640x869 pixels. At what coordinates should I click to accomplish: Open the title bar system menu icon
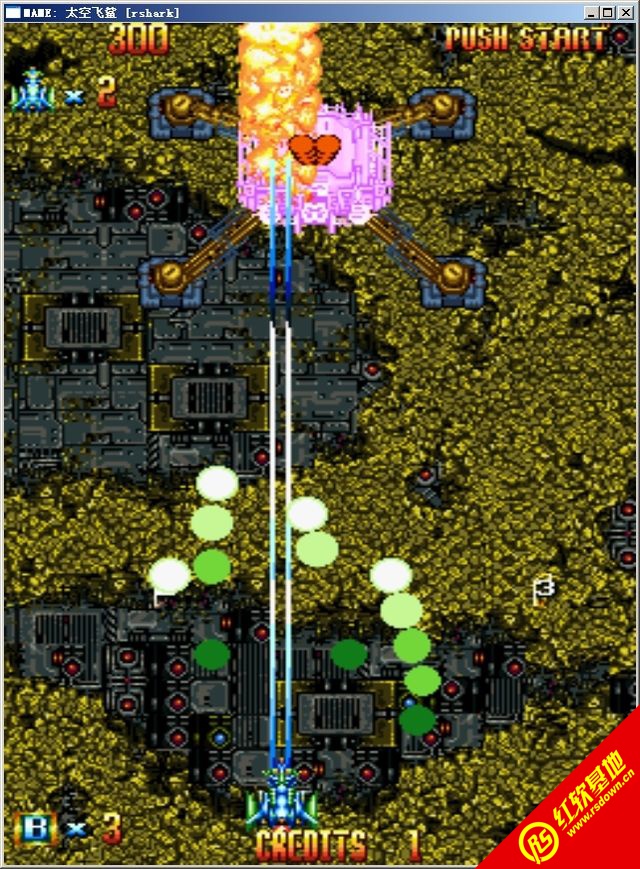[x=12, y=12]
